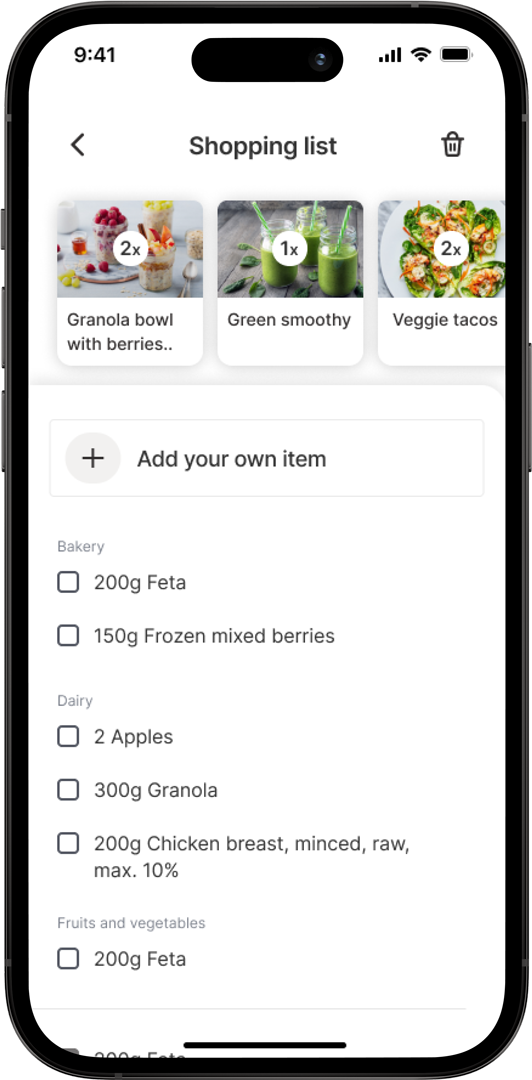Screen dimensions: 532x1080
Task: Tap Add your own item
Action: click(267, 458)
